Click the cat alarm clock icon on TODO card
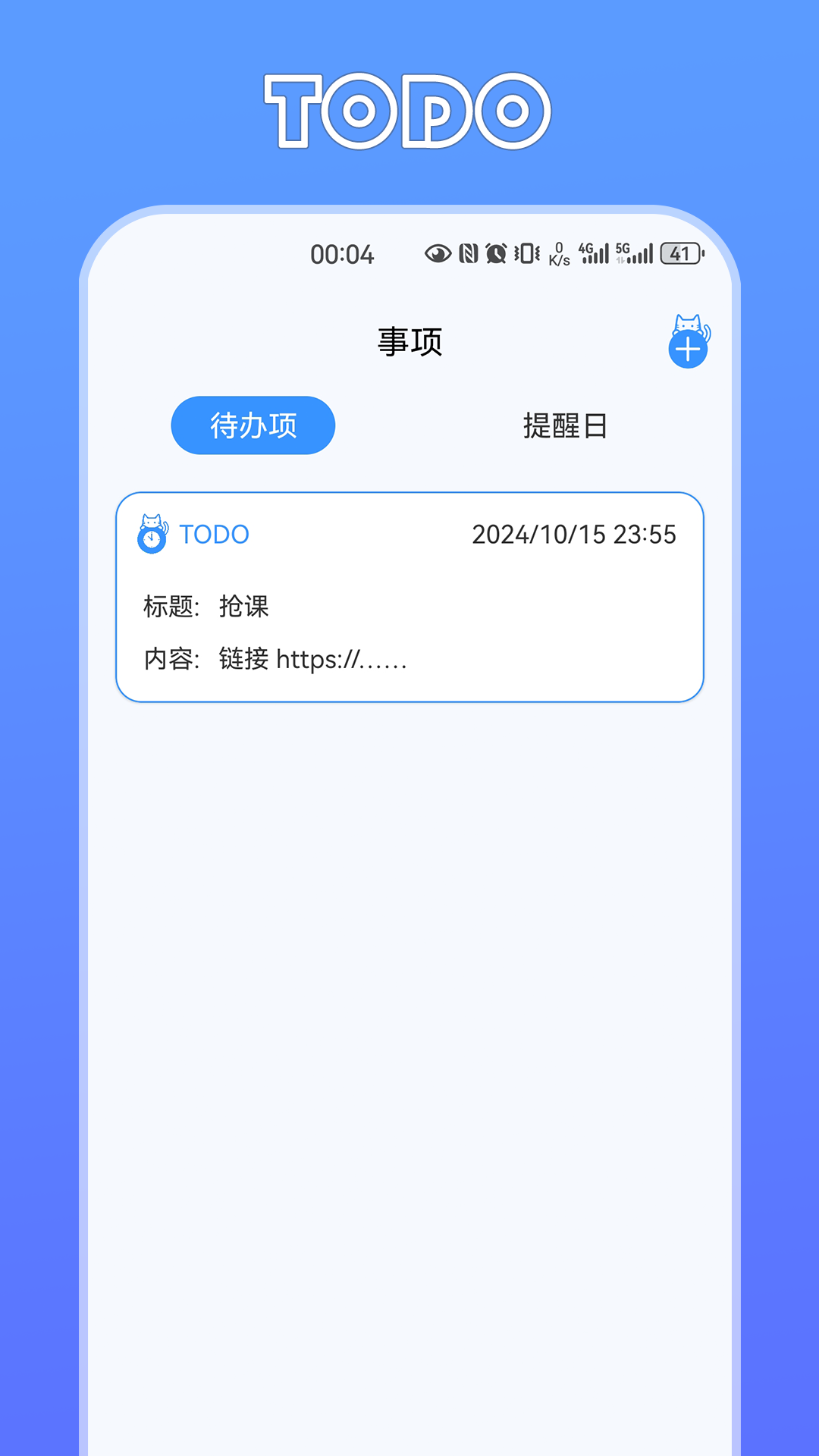The image size is (819, 1456). click(x=153, y=535)
